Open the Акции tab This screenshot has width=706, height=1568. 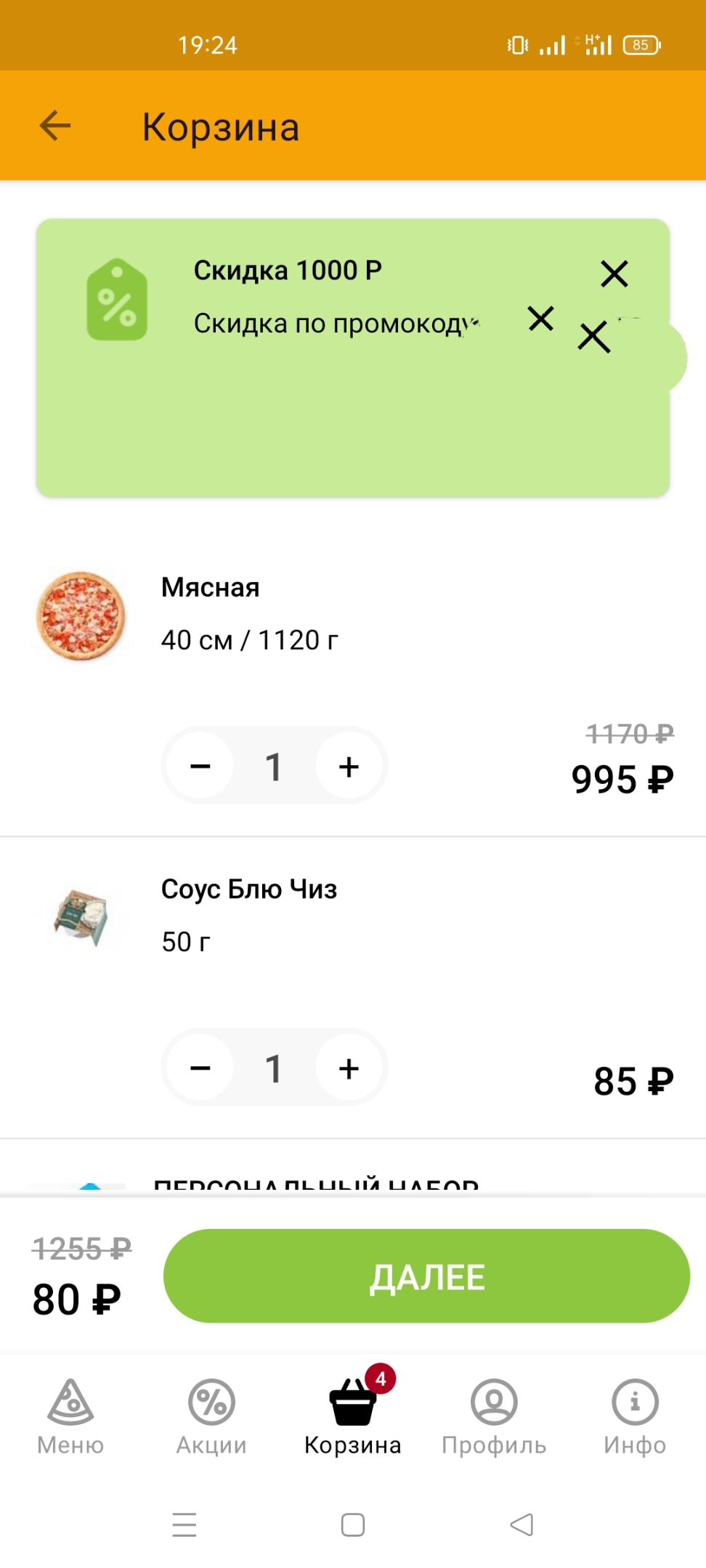pos(211,1417)
